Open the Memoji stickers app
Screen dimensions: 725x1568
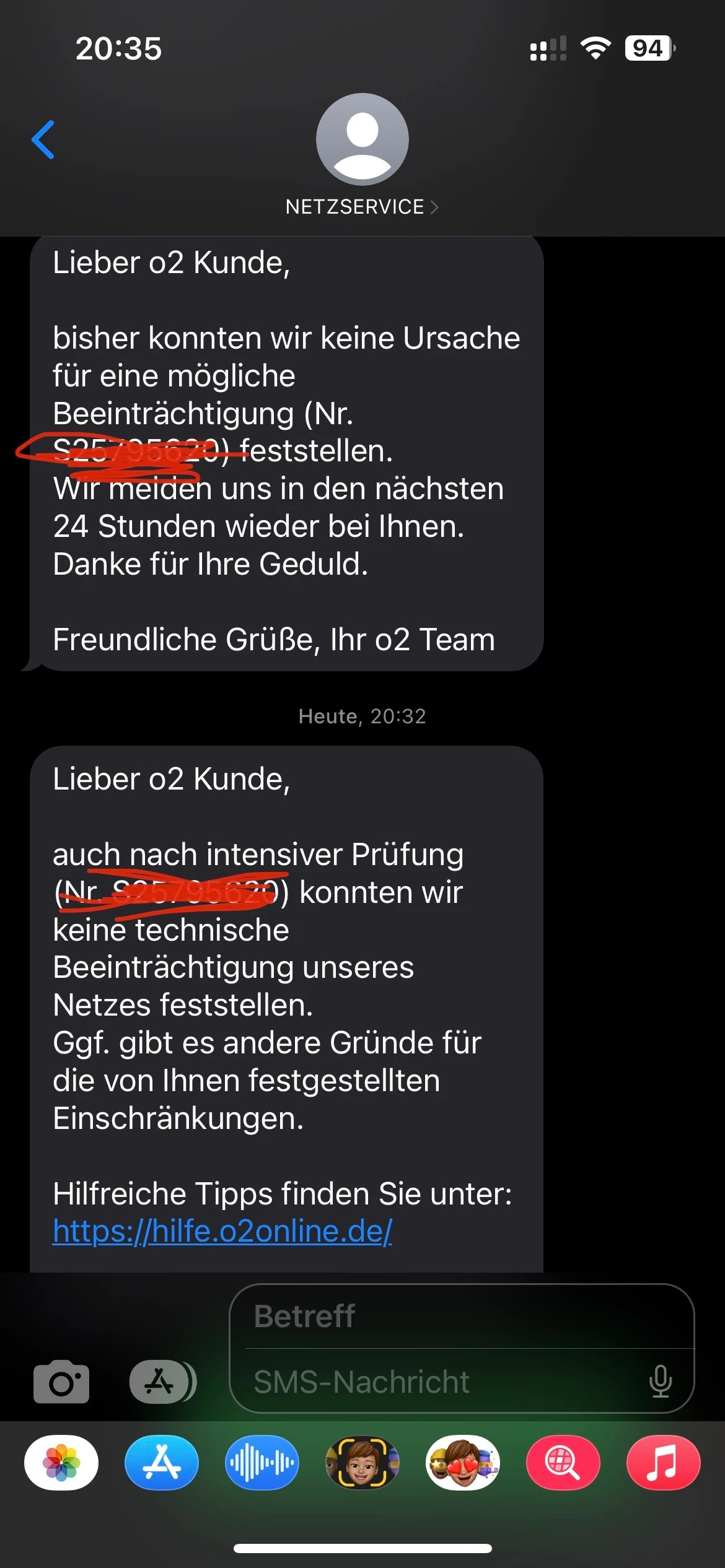(463, 1462)
